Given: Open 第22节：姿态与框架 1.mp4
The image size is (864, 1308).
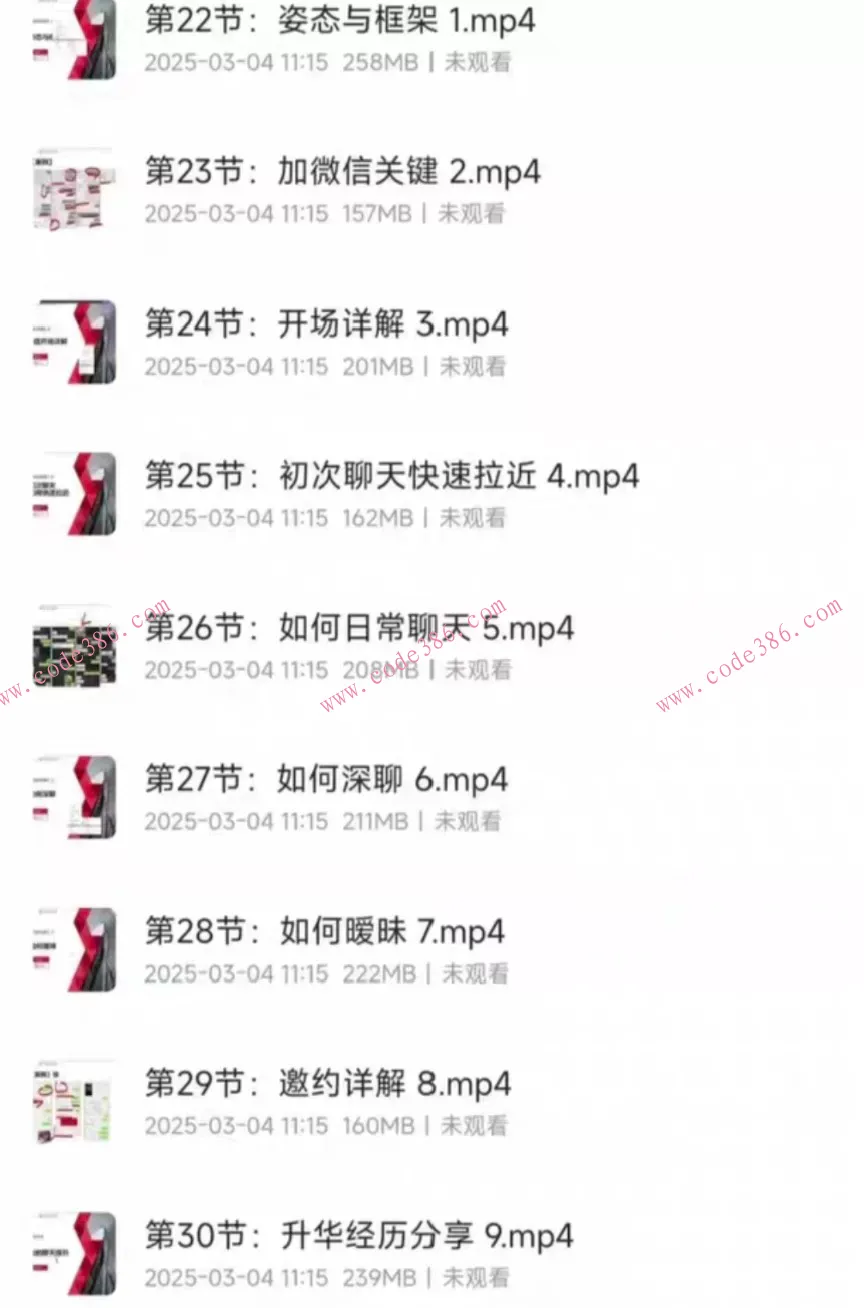Looking at the screenshot, I should [340, 20].
